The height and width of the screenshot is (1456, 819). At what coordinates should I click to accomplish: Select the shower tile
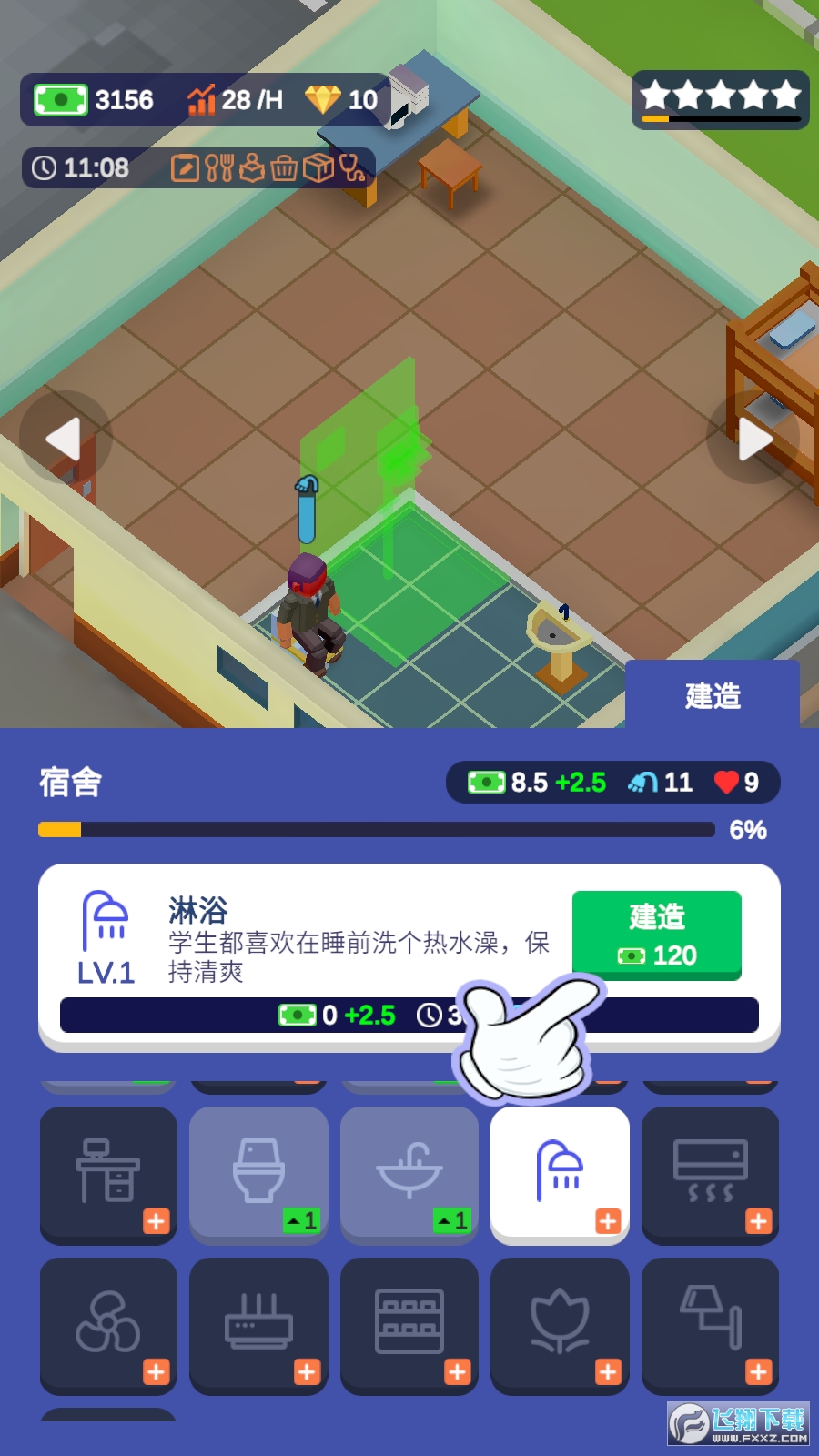pyautogui.click(x=560, y=1174)
